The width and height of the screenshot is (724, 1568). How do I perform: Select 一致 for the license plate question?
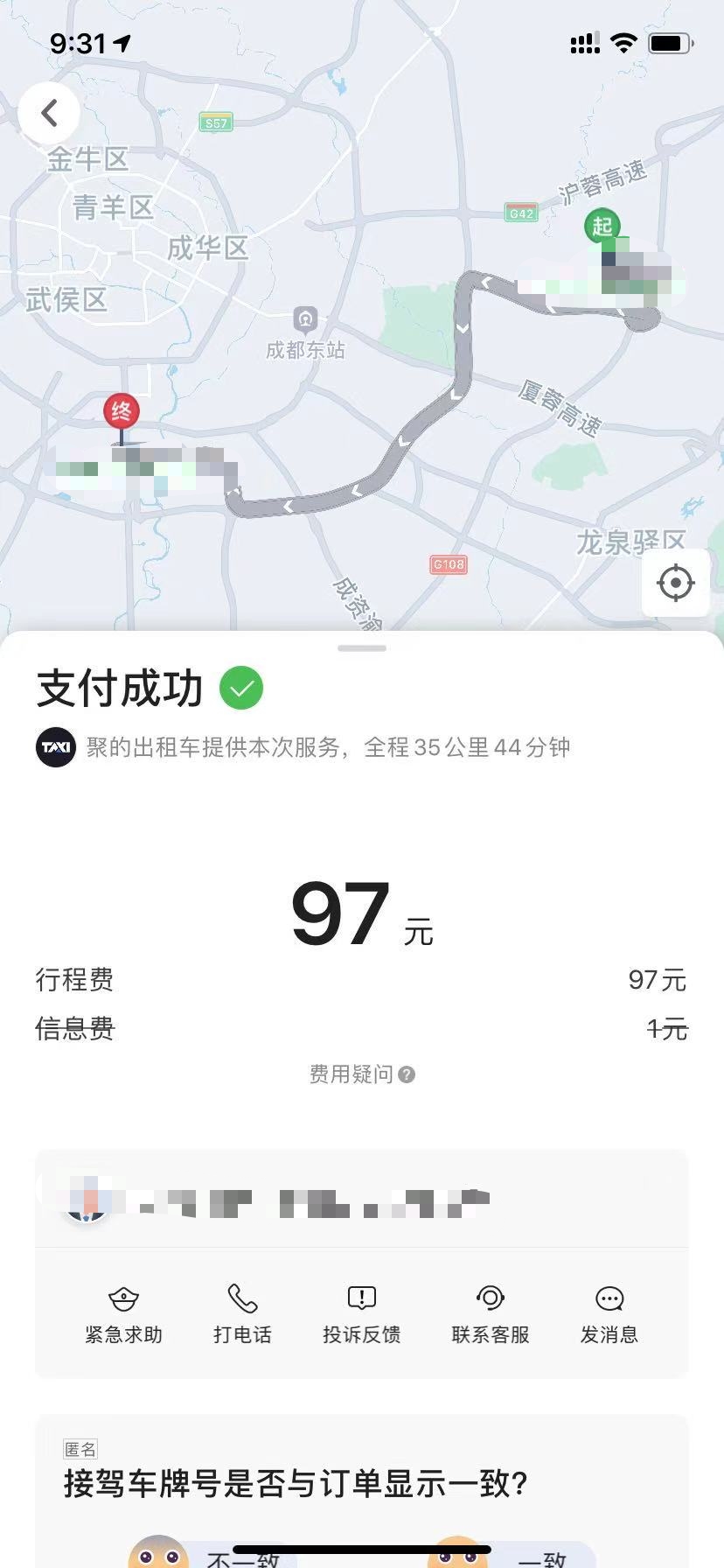pos(512,1554)
